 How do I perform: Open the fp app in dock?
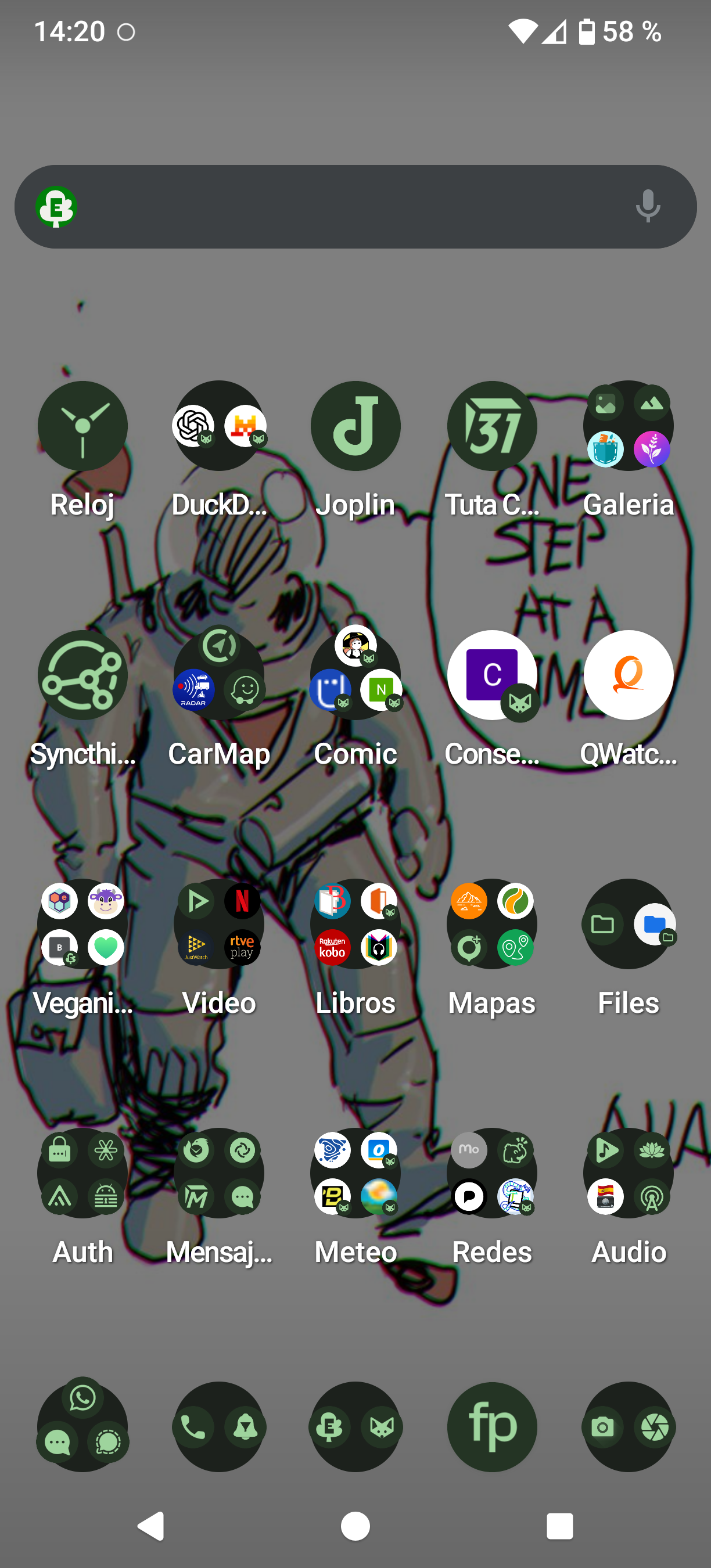click(x=492, y=1427)
